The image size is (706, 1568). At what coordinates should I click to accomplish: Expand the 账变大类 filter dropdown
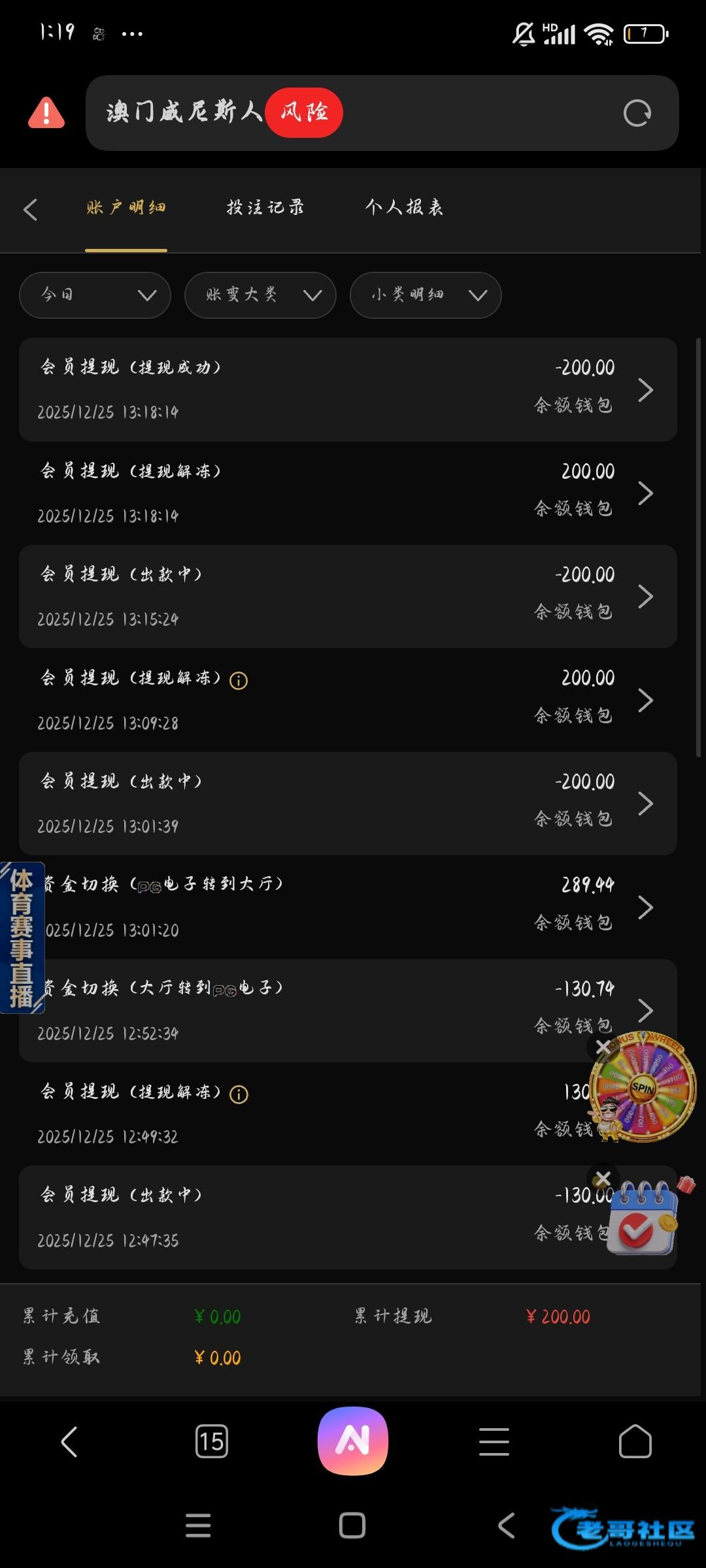(x=260, y=295)
